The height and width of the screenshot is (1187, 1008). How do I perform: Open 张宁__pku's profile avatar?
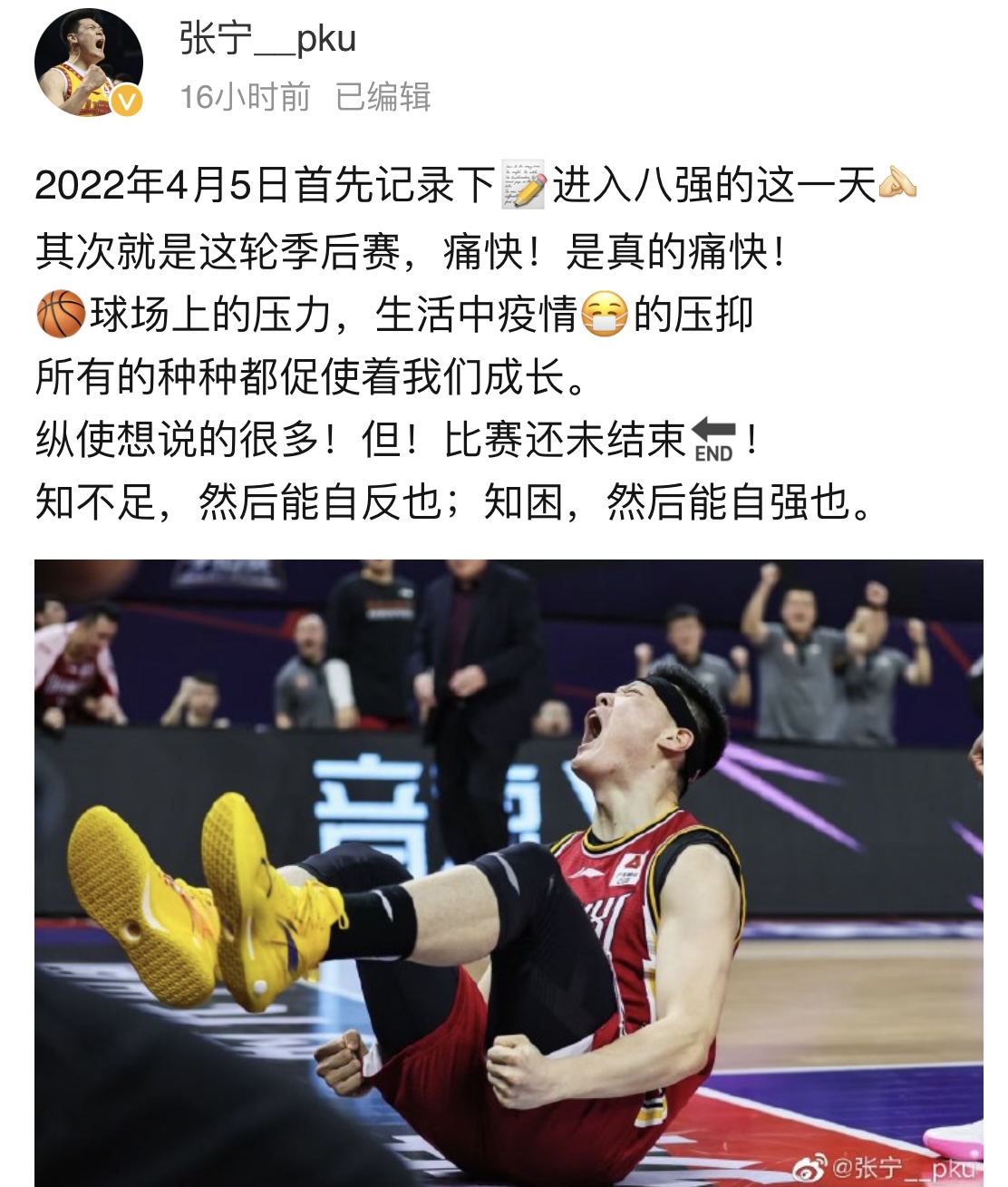88,63
